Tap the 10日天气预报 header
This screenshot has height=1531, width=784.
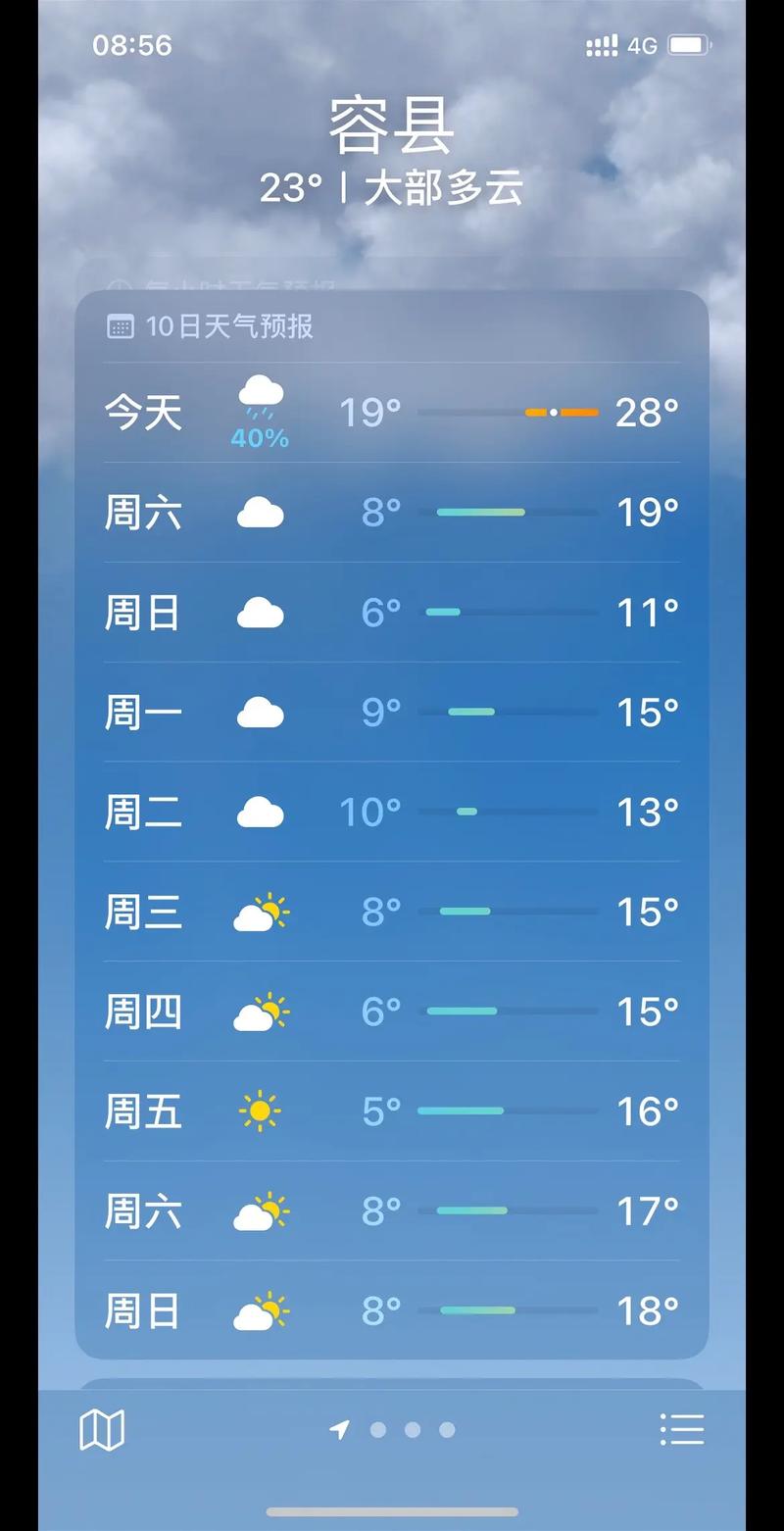point(229,325)
